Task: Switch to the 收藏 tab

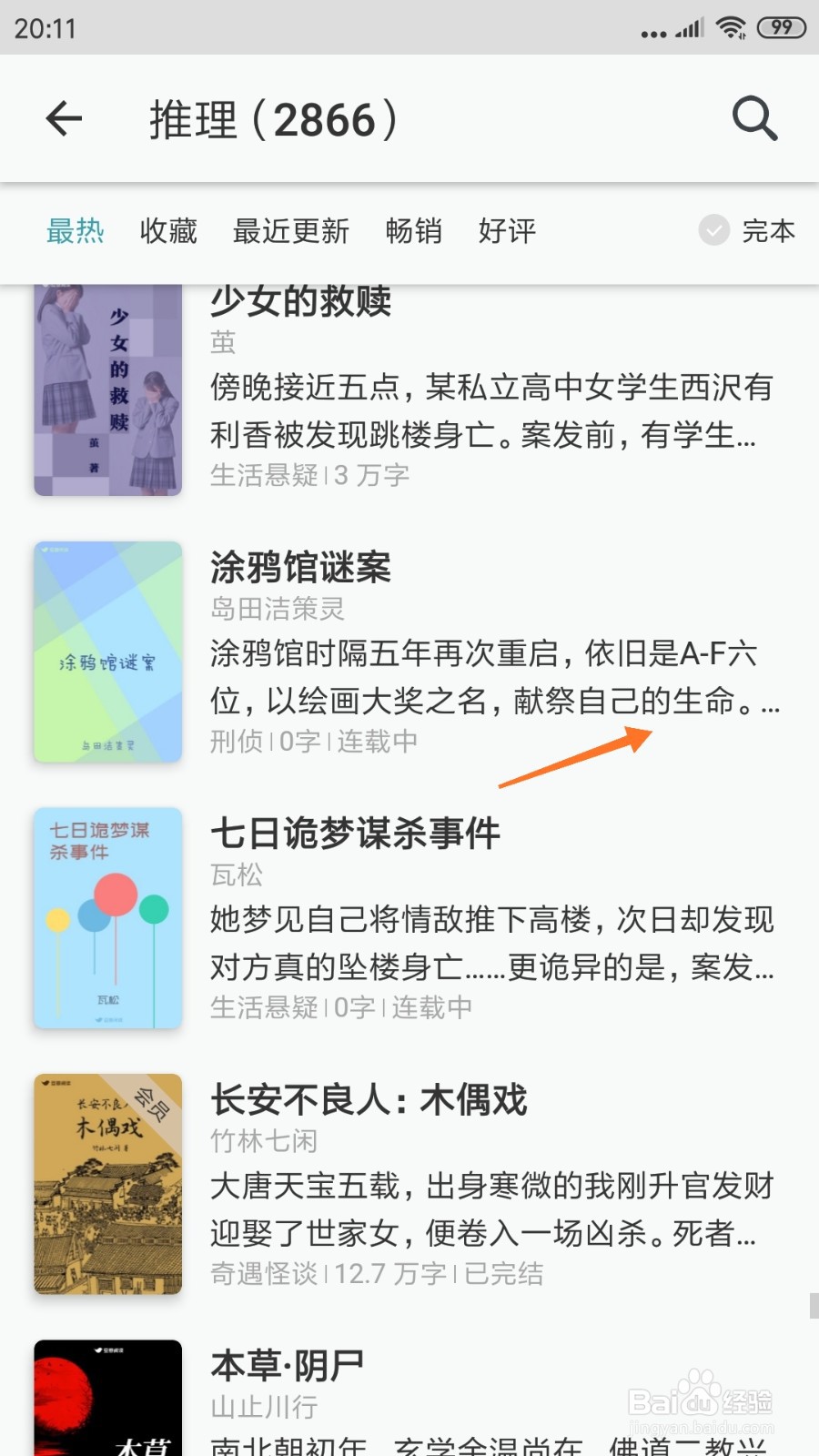Action: tap(167, 232)
